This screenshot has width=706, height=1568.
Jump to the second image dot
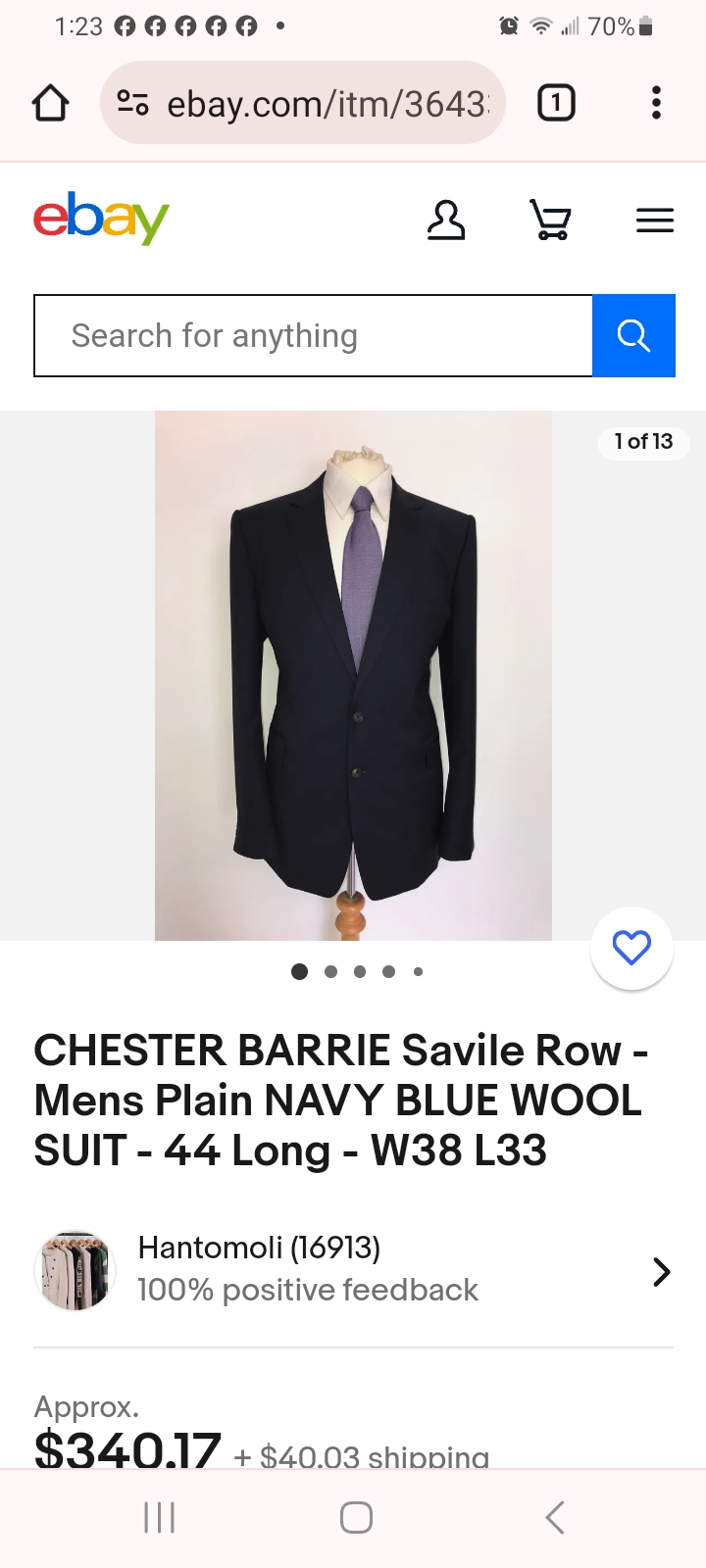pos(330,972)
